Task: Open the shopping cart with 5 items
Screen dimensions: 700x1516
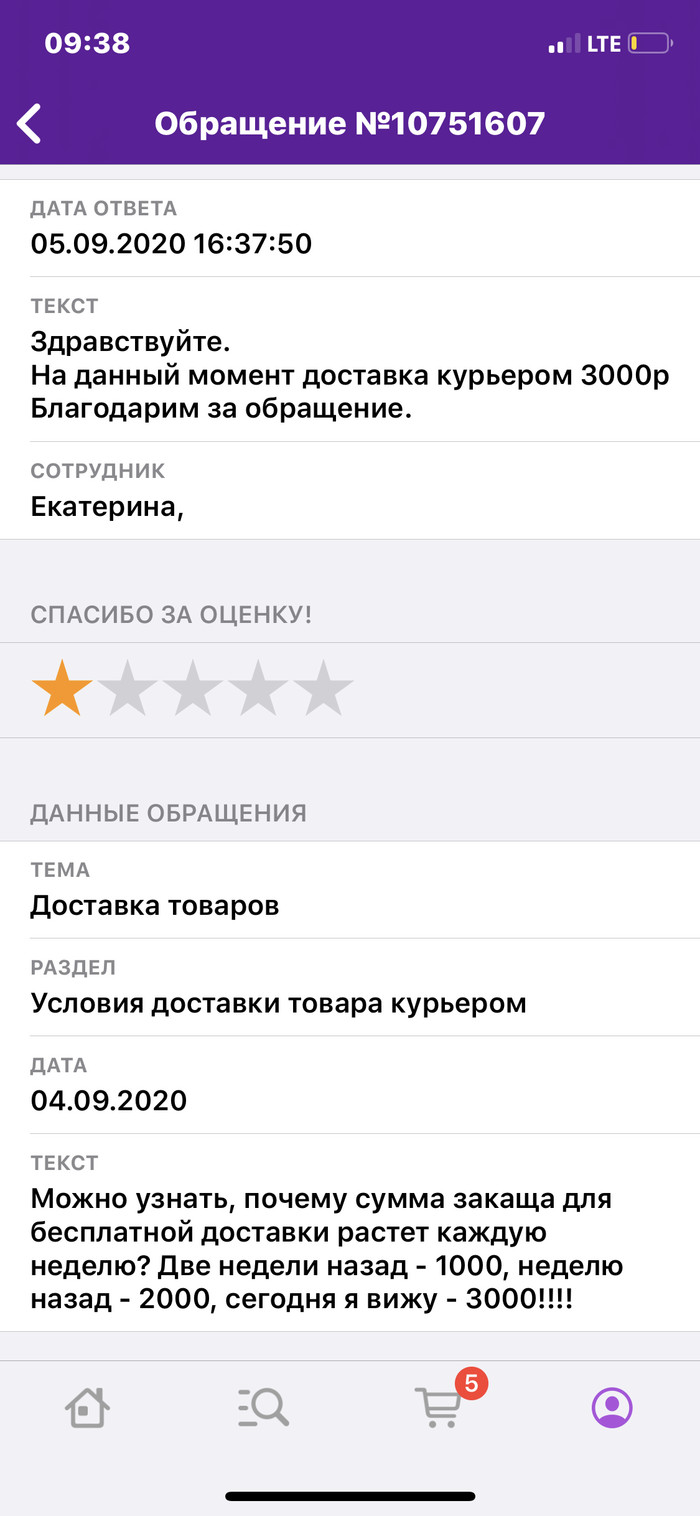Action: coord(440,1406)
